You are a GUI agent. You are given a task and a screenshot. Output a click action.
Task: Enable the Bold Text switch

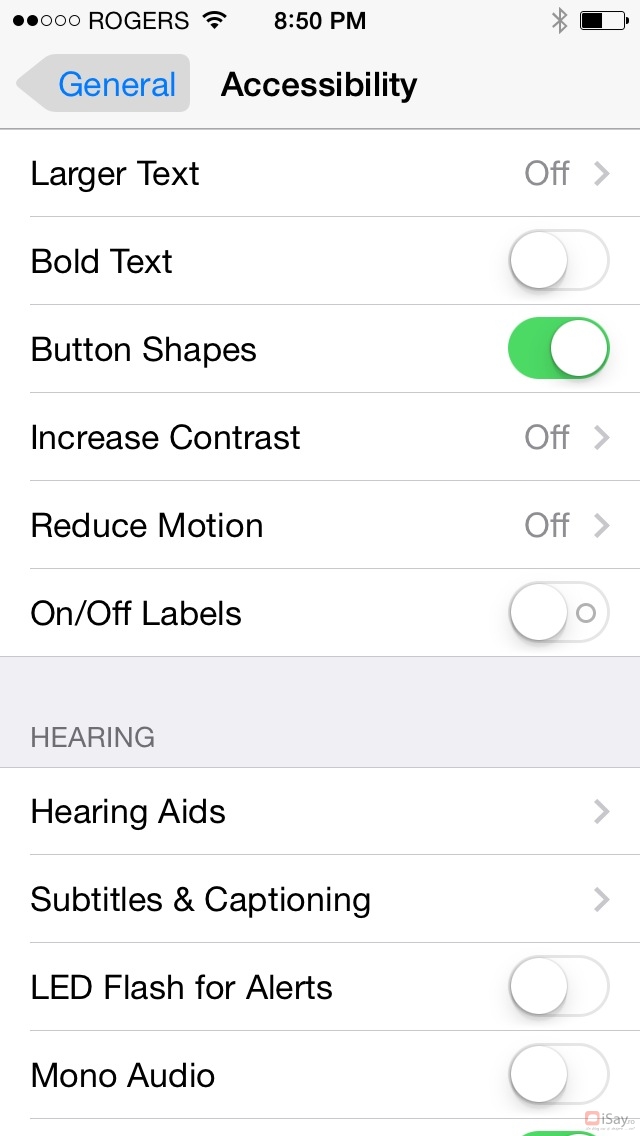click(x=558, y=262)
